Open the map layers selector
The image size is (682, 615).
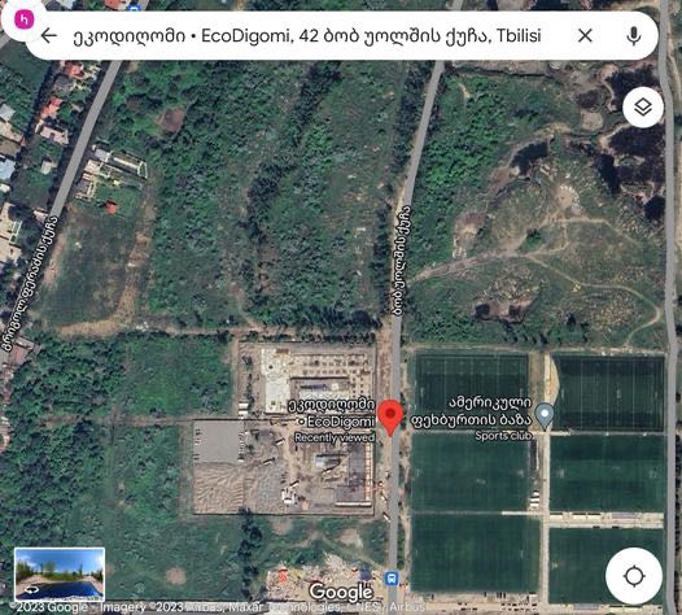(x=643, y=106)
